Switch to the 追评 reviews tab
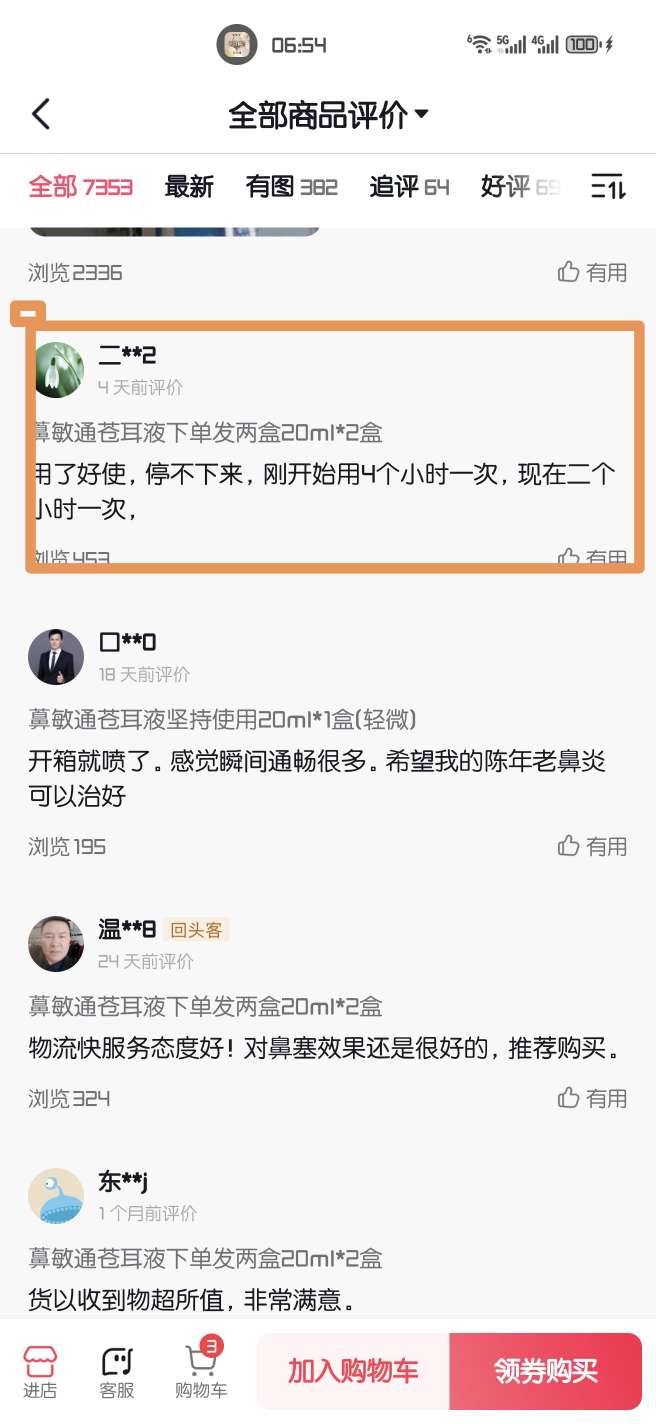 [x=409, y=187]
